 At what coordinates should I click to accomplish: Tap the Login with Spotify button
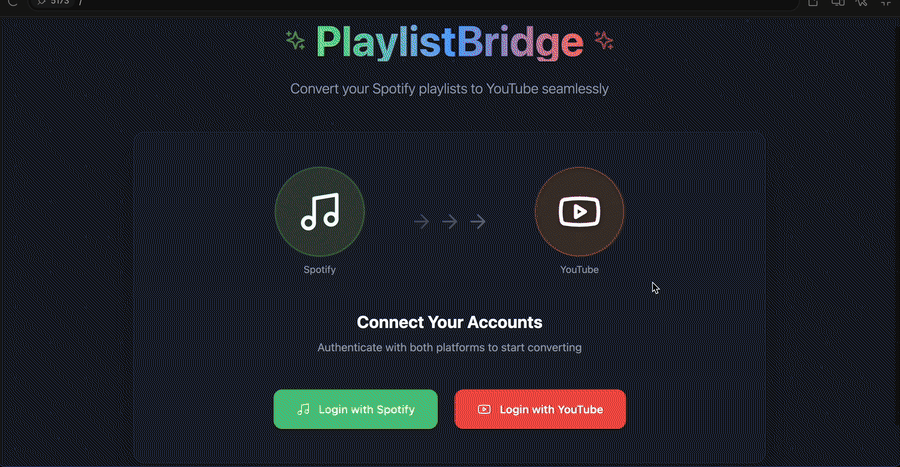pyautogui.click(x=355, y=409)
